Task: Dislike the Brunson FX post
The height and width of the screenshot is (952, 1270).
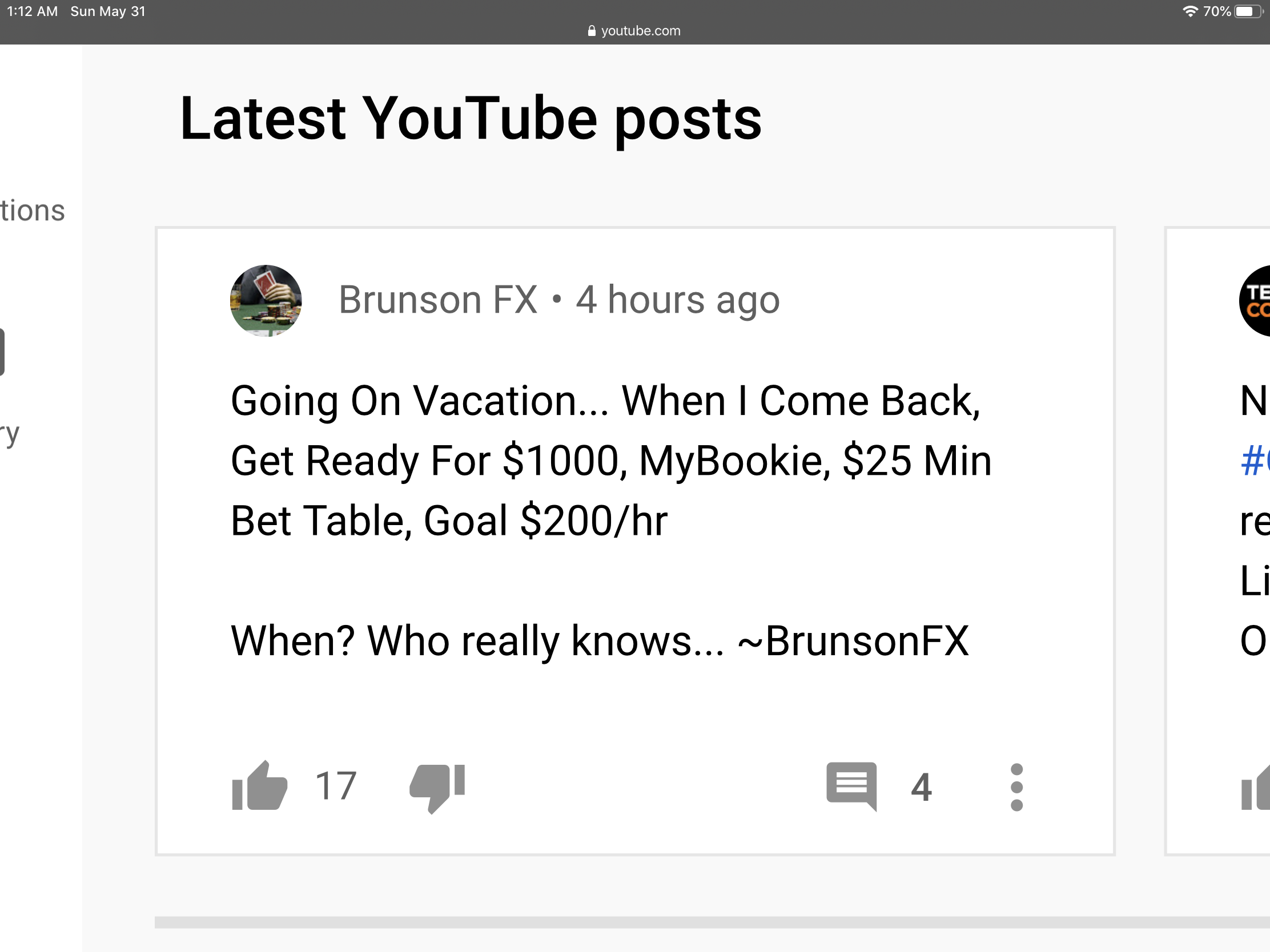Action: tap(437, 786)
